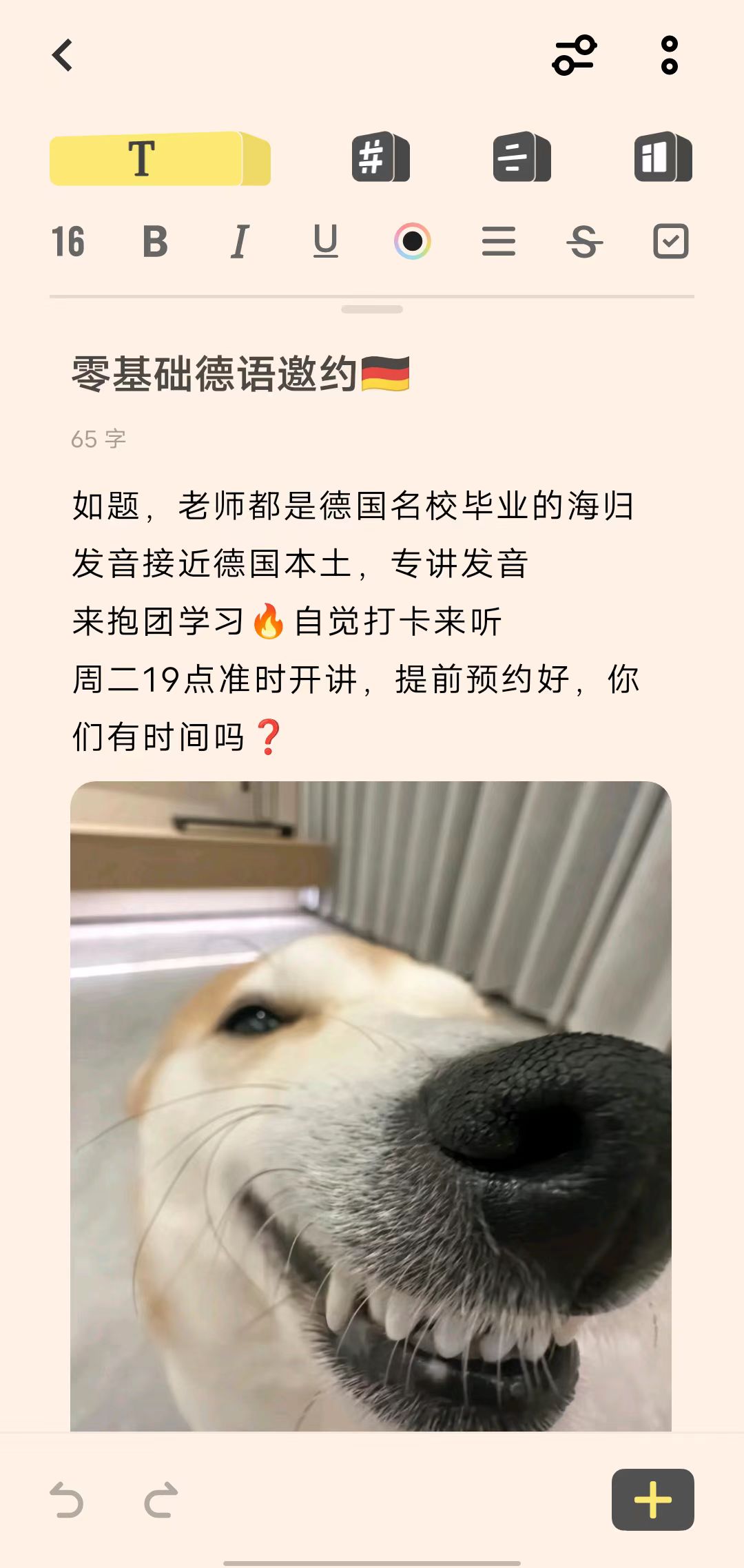
Task: Underline the selected text
Action: pos(326,242)
